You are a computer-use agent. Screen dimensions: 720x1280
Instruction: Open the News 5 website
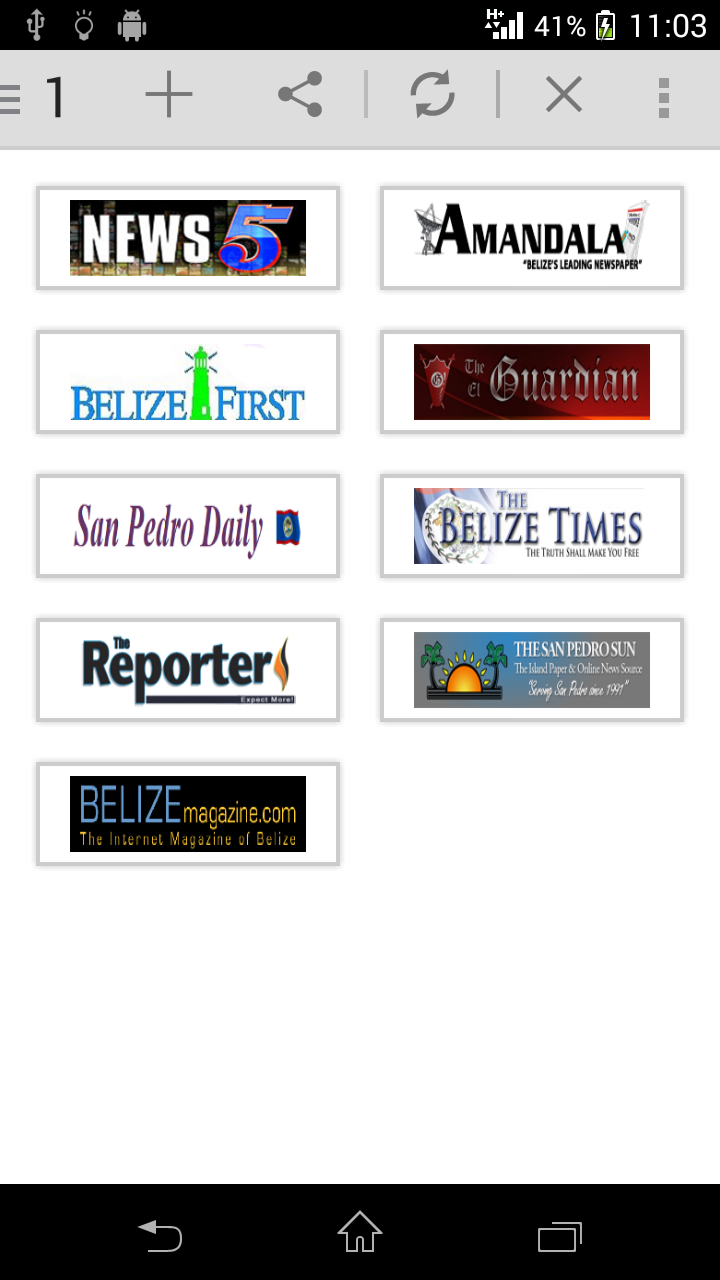point(188,238)
